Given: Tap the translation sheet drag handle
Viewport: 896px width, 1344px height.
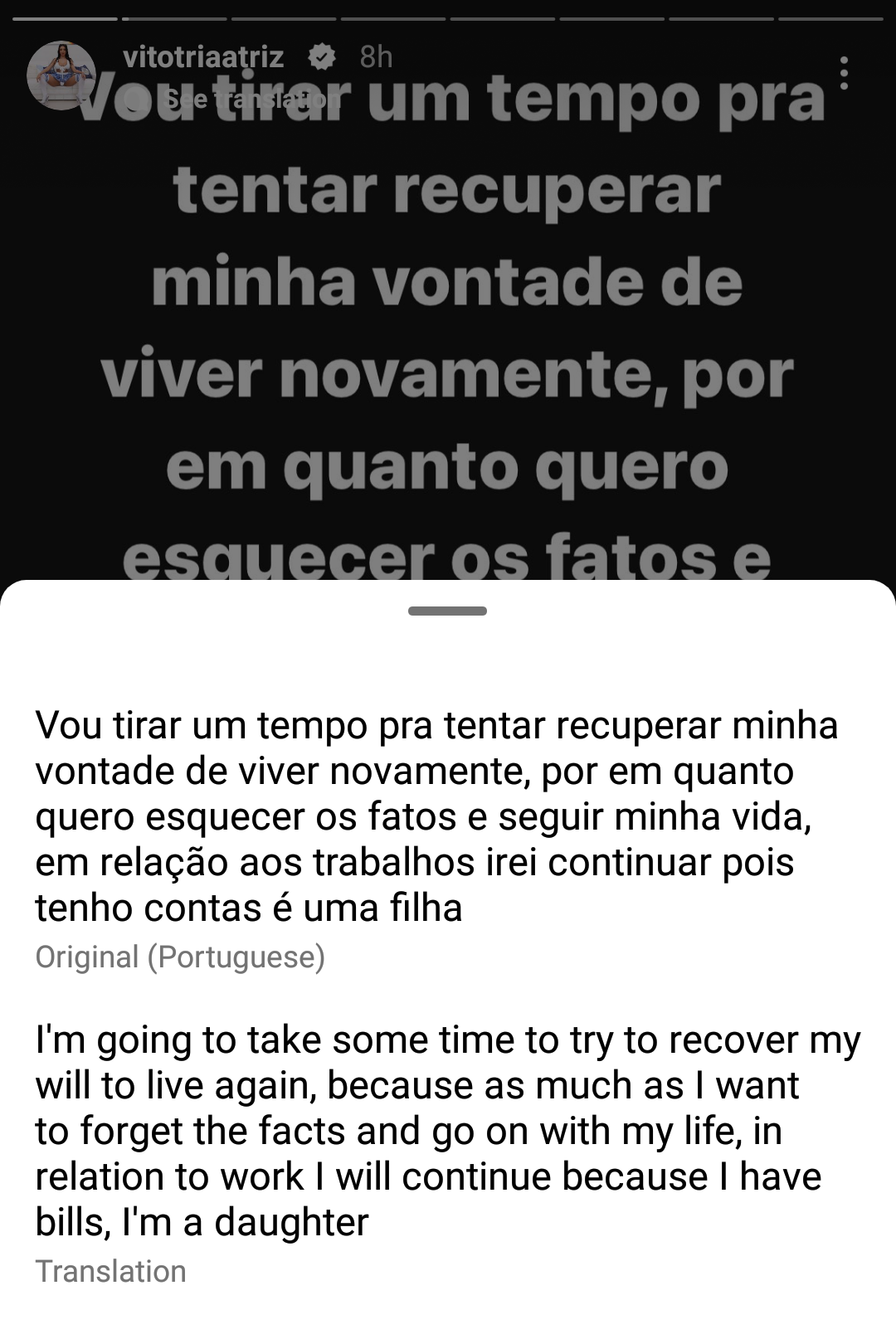Looking at the screenshot, I should pyautogui.click(x=447, y=611).
